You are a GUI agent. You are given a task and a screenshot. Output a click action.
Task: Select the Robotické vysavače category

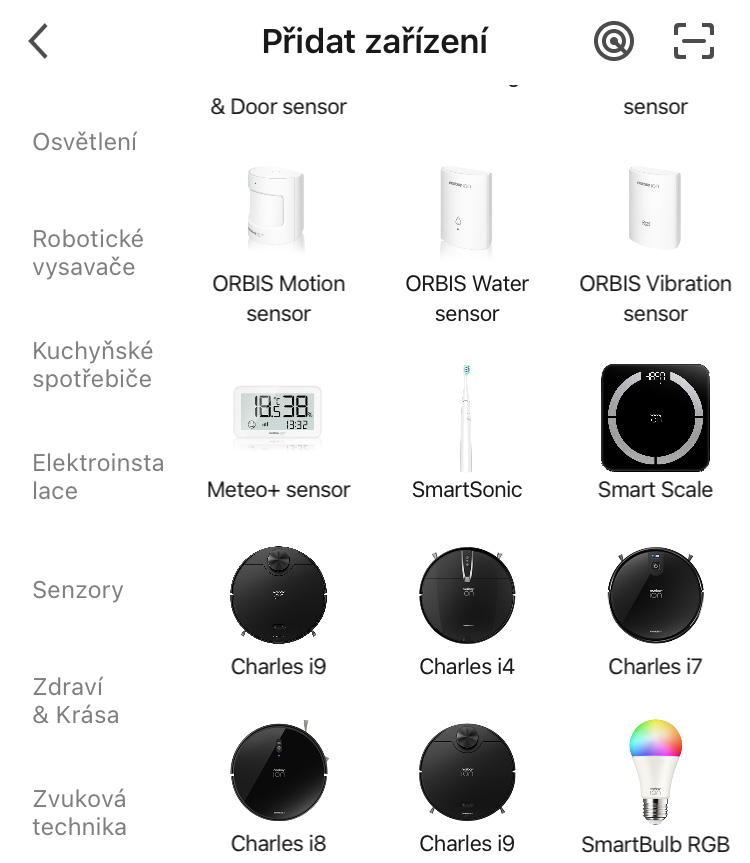click(88, 253)
